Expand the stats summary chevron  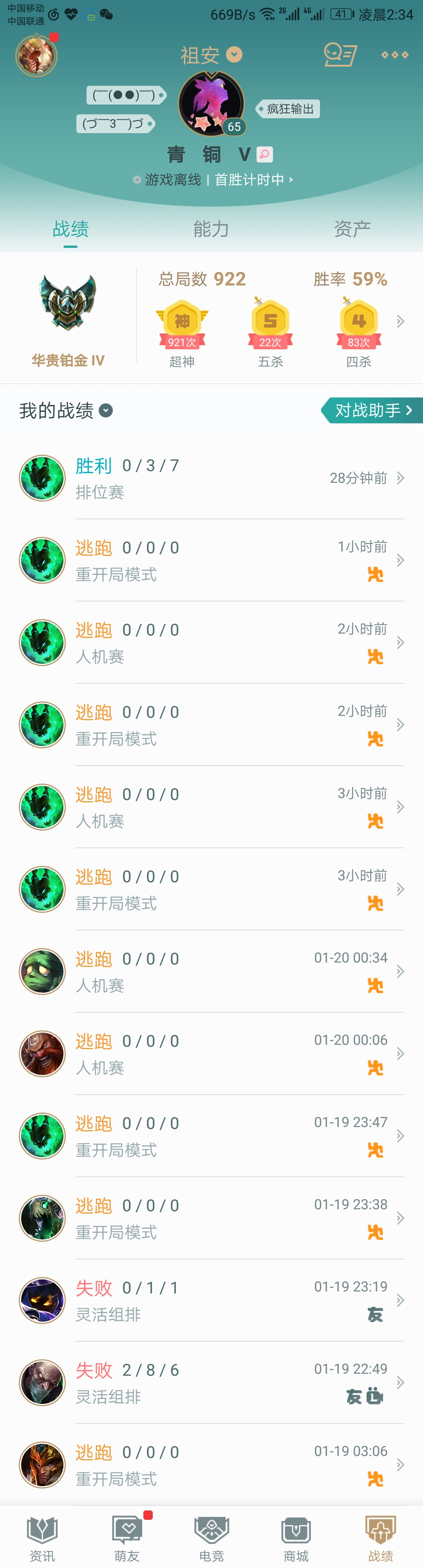(x=400, y=322)
